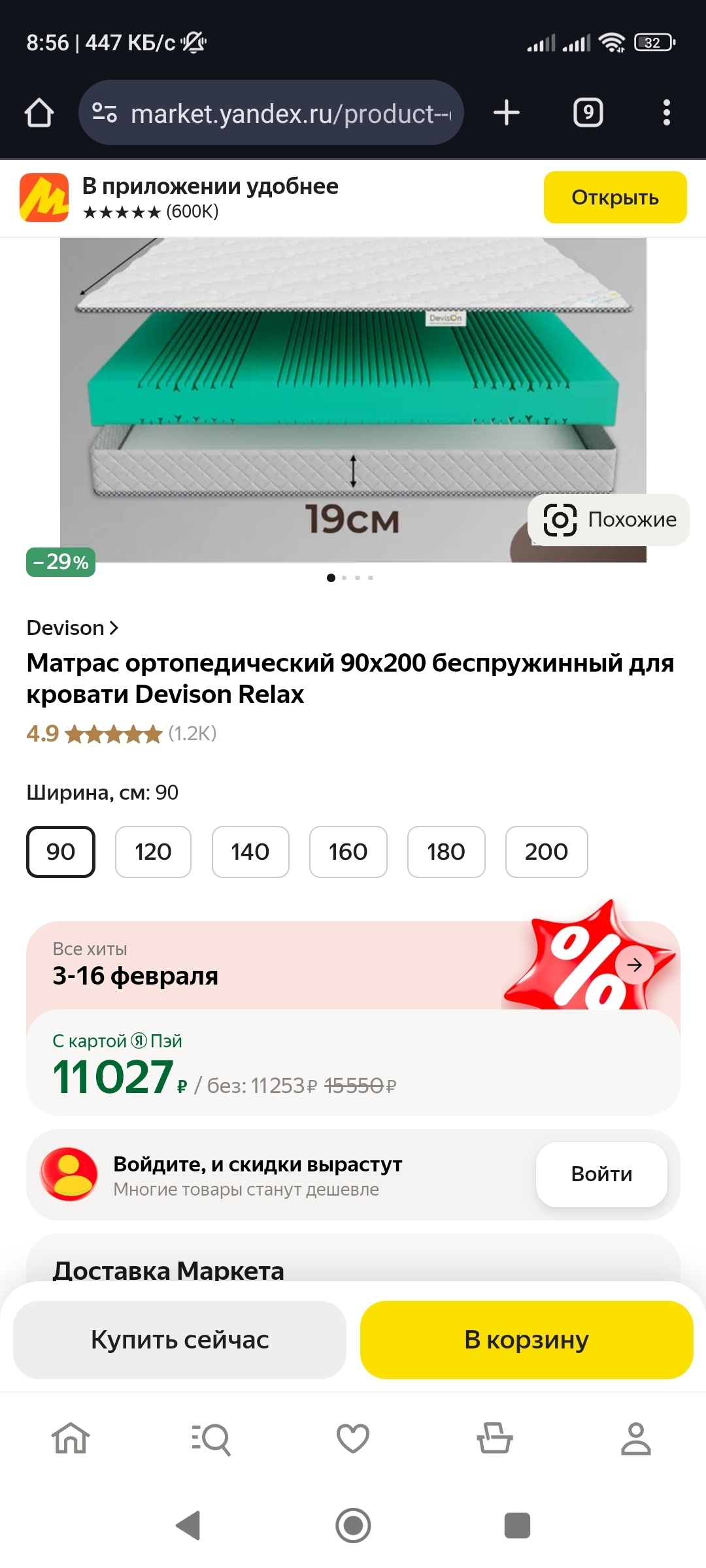706x1568 pixels.
Task: Find similar items with Похожие
Action: [x=609, y=520]
